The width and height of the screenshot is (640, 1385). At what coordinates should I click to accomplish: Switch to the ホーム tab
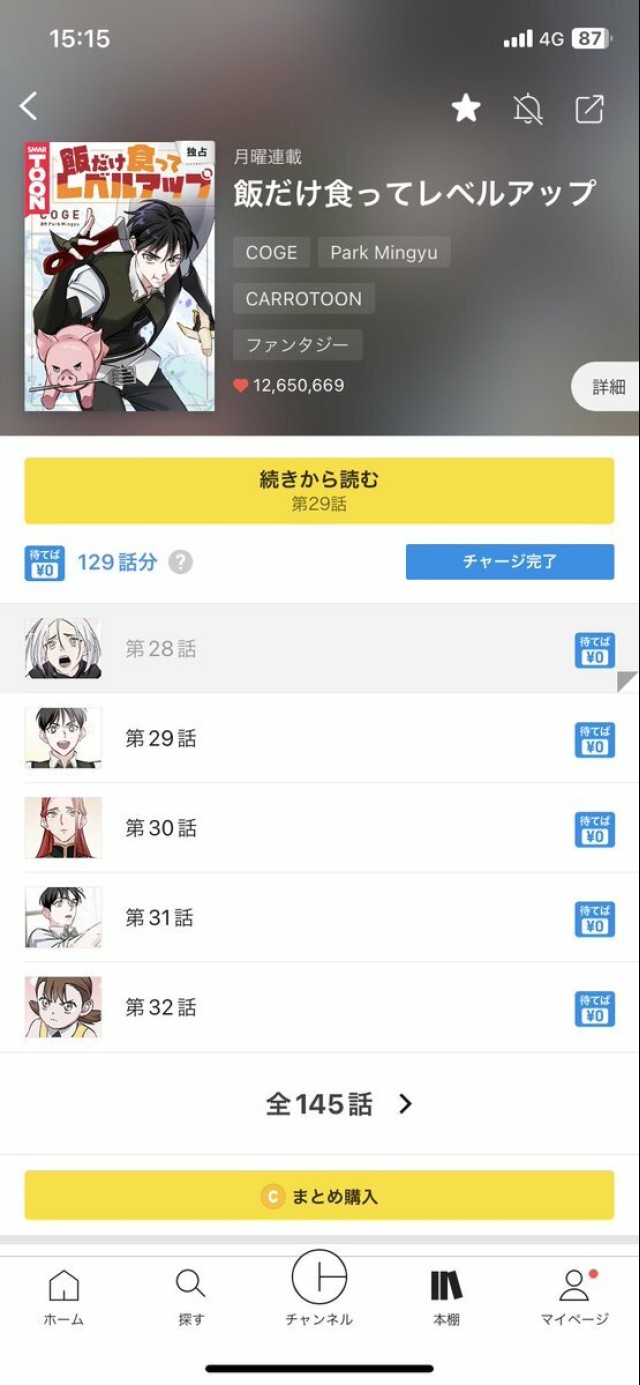63,1297
